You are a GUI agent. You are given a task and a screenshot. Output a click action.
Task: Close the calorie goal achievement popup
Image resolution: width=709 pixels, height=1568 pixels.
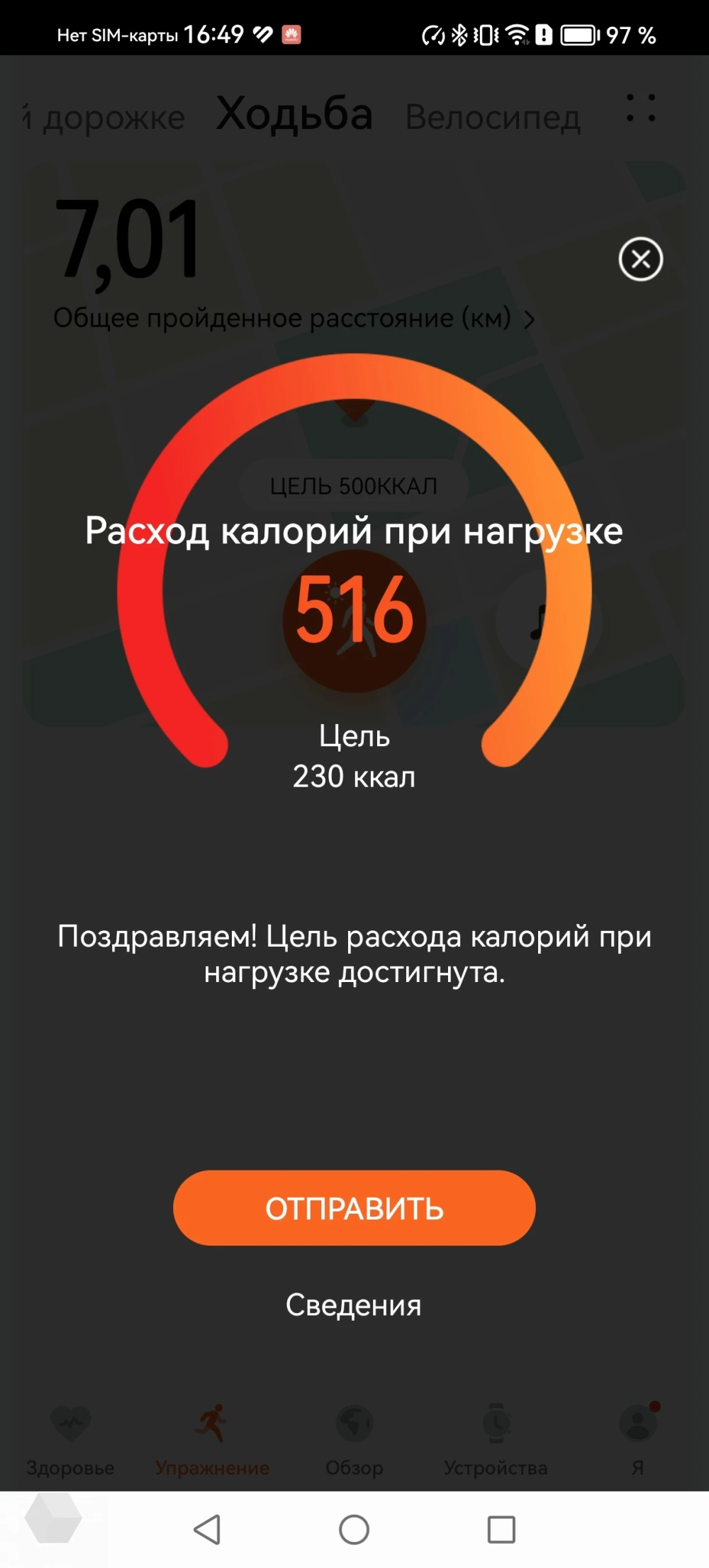coord(640,259)
